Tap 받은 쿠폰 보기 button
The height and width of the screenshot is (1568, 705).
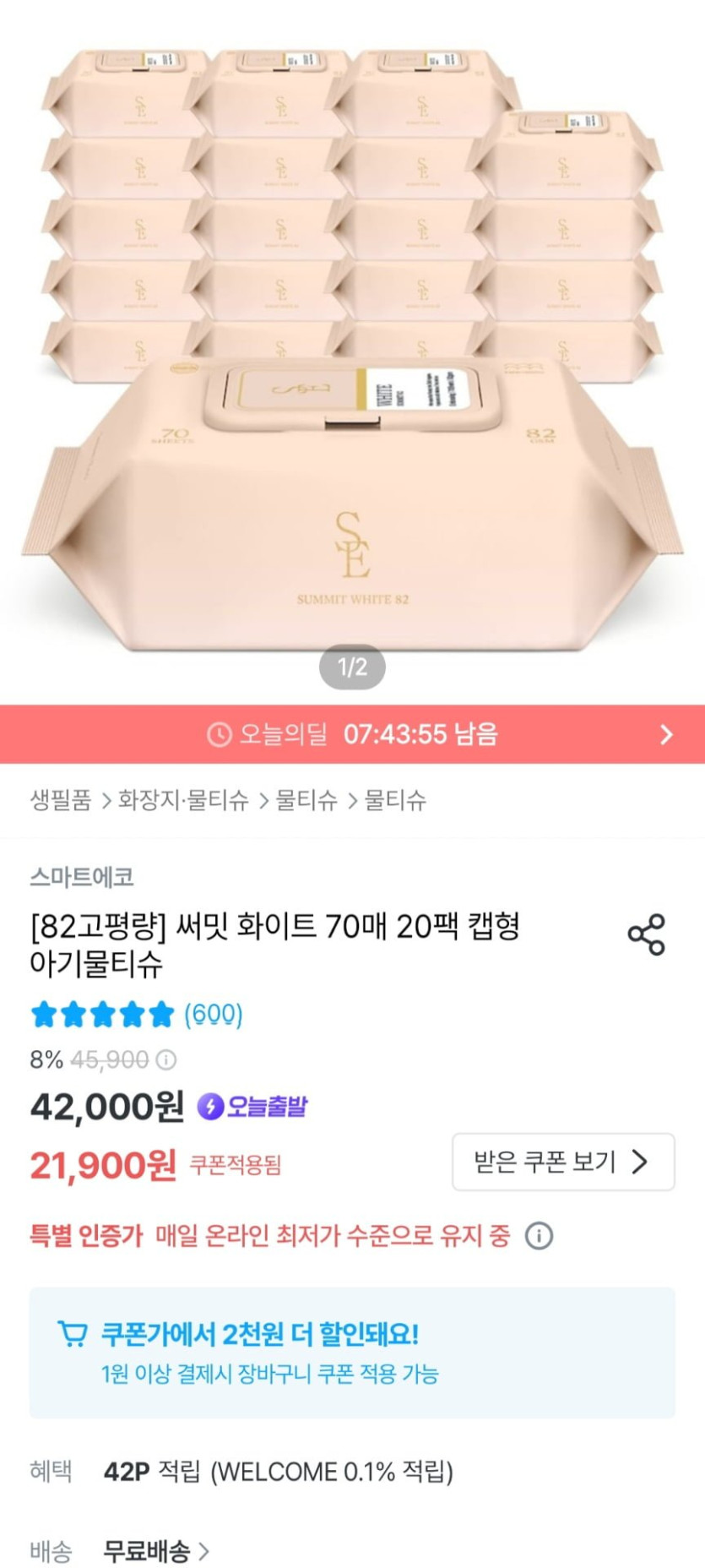(562, 1162)
